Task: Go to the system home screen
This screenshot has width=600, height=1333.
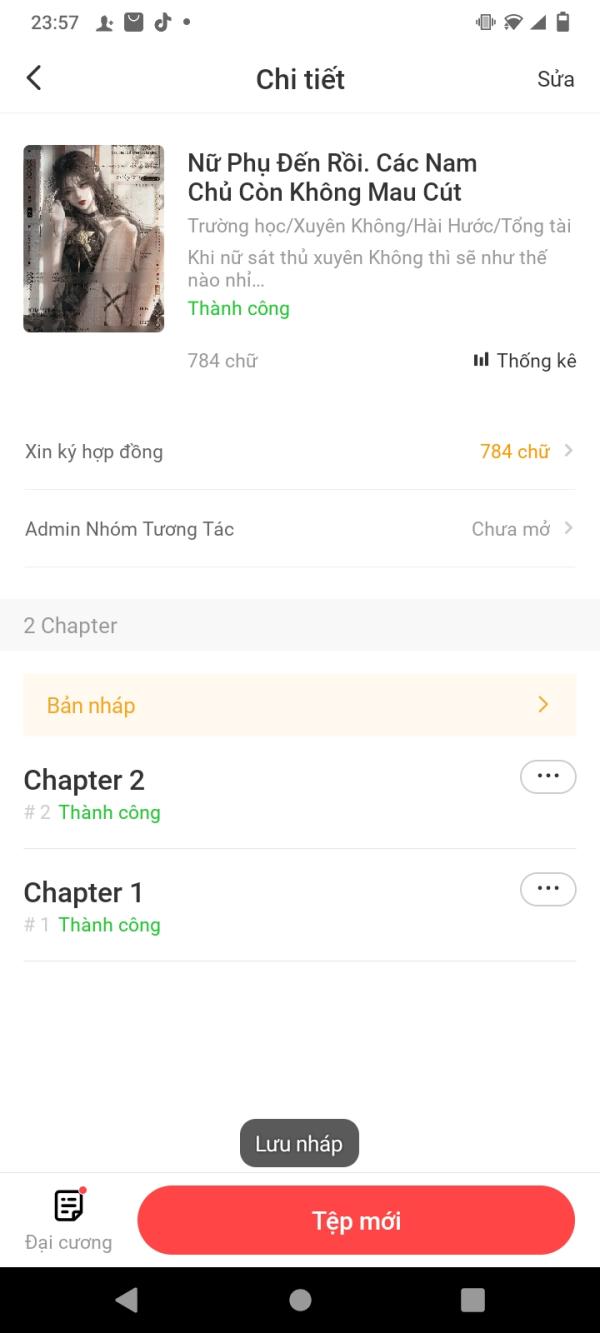Action: pos(300,1299)
